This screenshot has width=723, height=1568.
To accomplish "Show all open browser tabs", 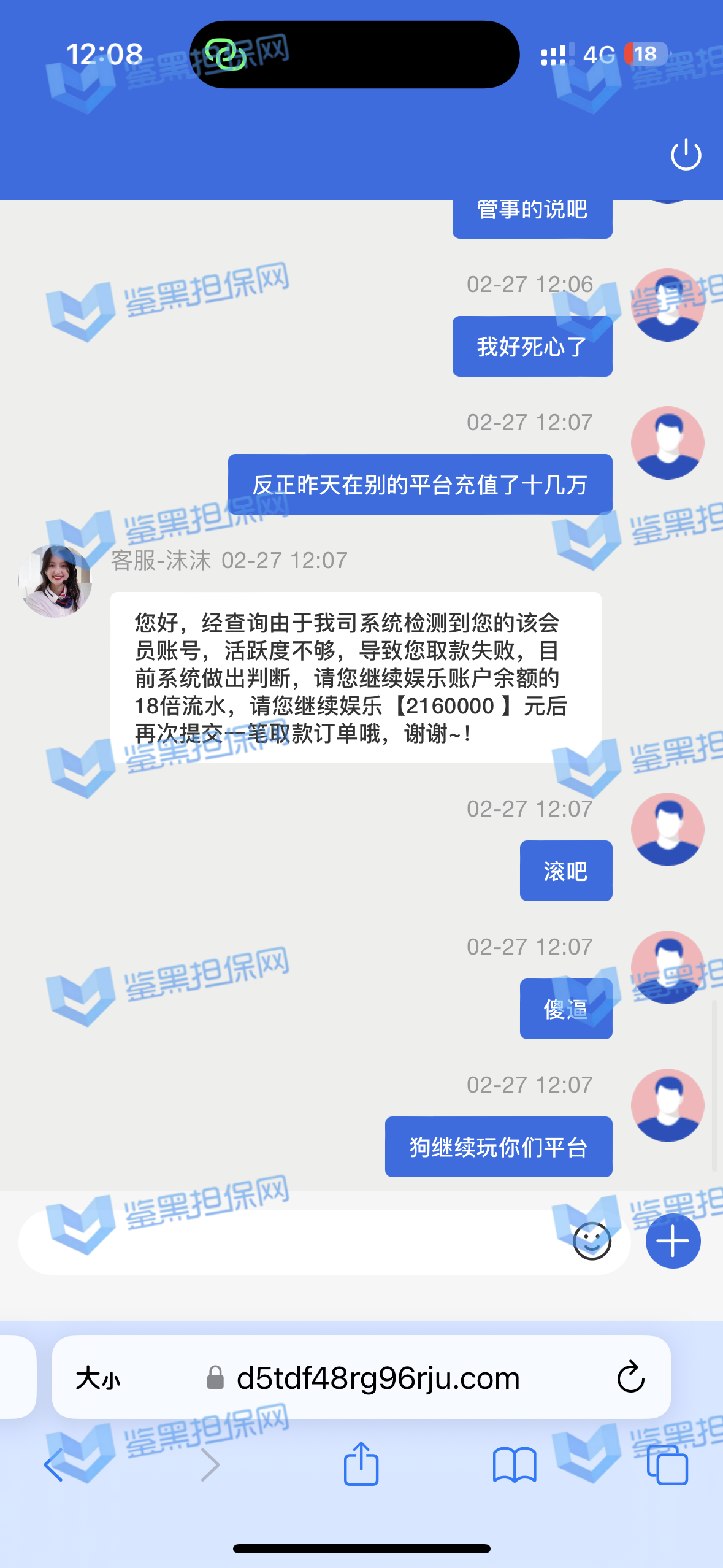I will [667, 1465].
